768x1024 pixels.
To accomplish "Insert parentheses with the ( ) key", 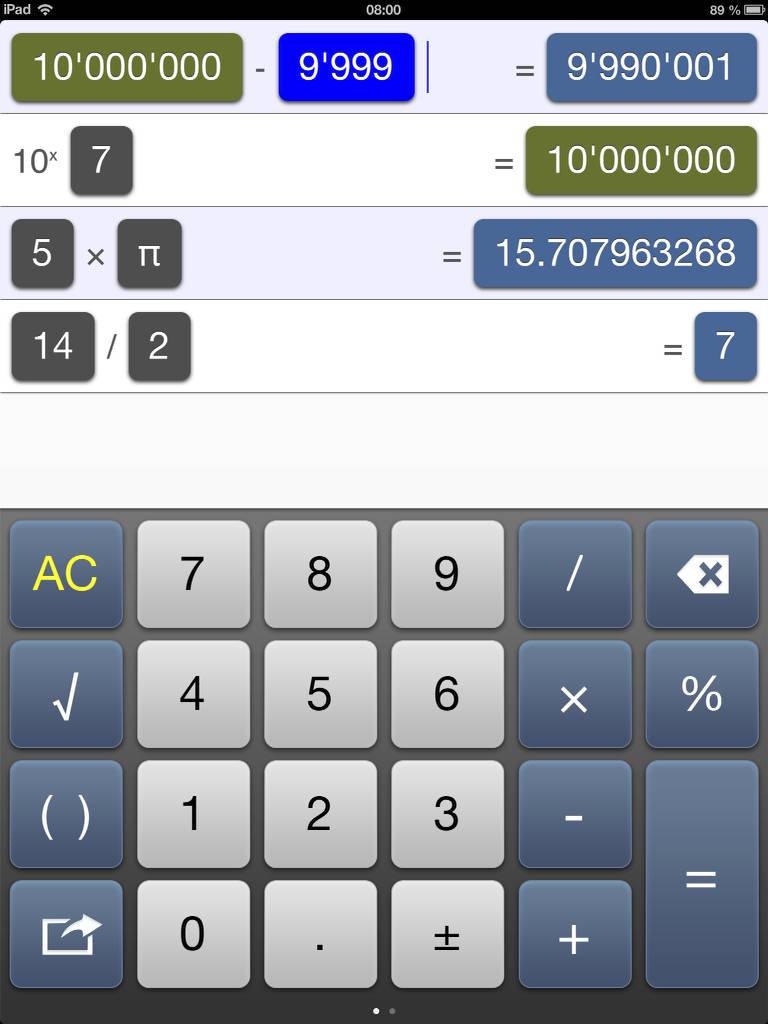I will [66, 814].
